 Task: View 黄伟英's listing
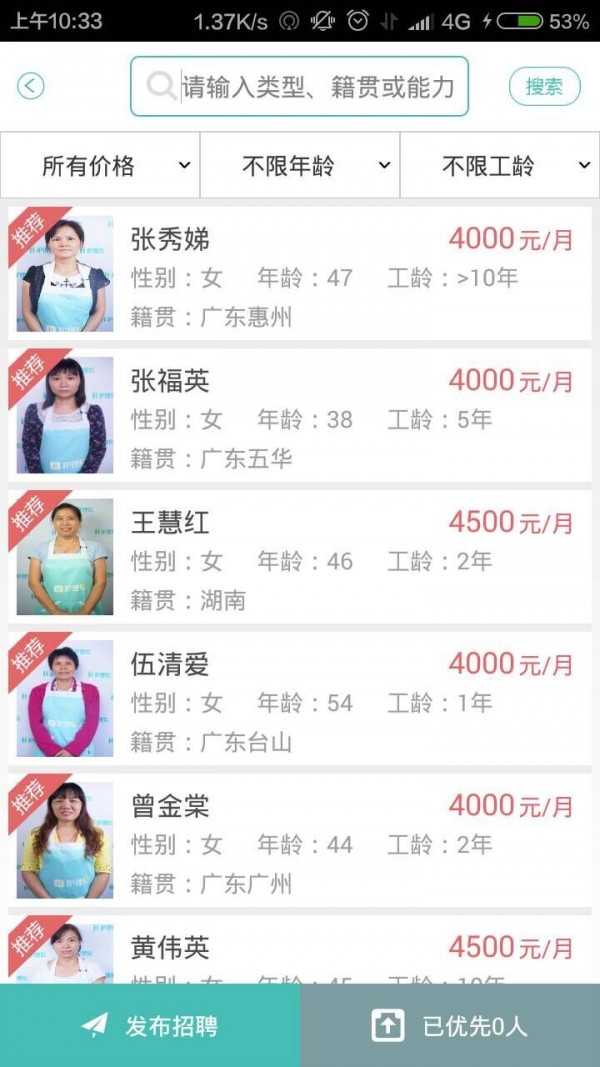tap(300, 950)
